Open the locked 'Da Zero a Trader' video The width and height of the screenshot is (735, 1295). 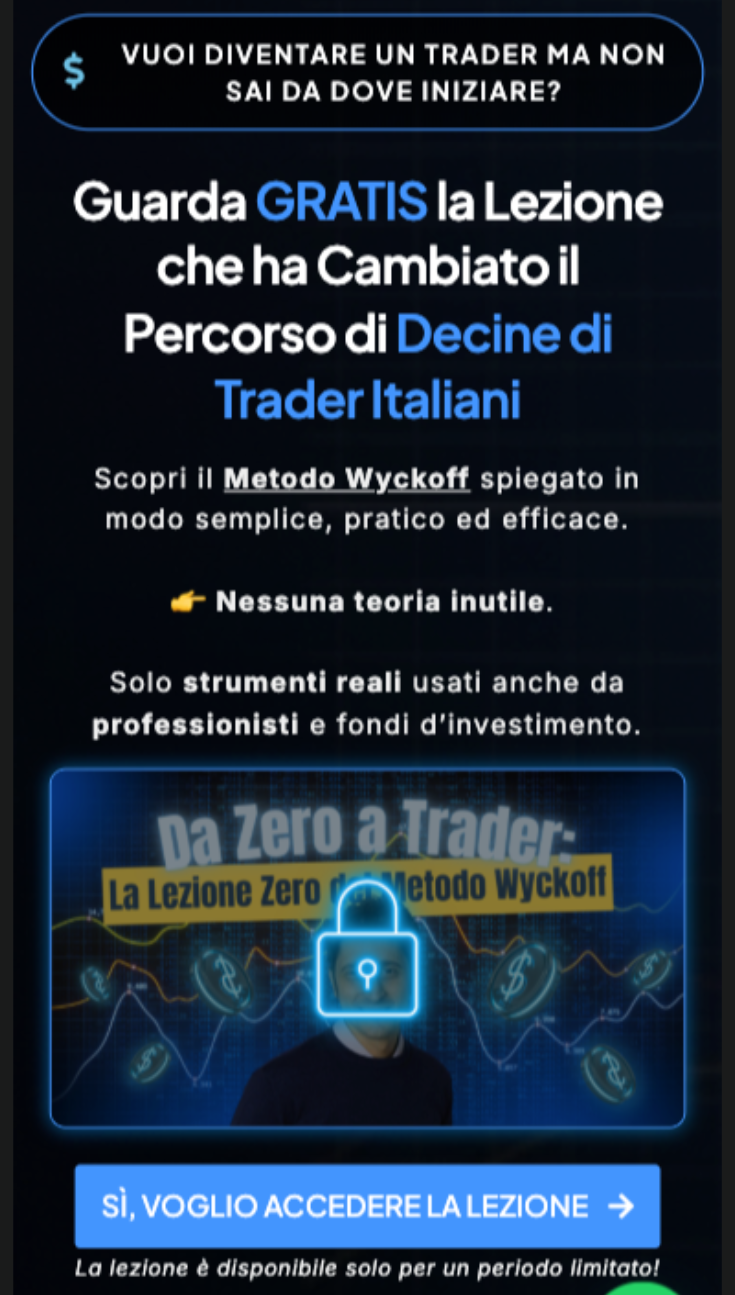pos(367,948)
